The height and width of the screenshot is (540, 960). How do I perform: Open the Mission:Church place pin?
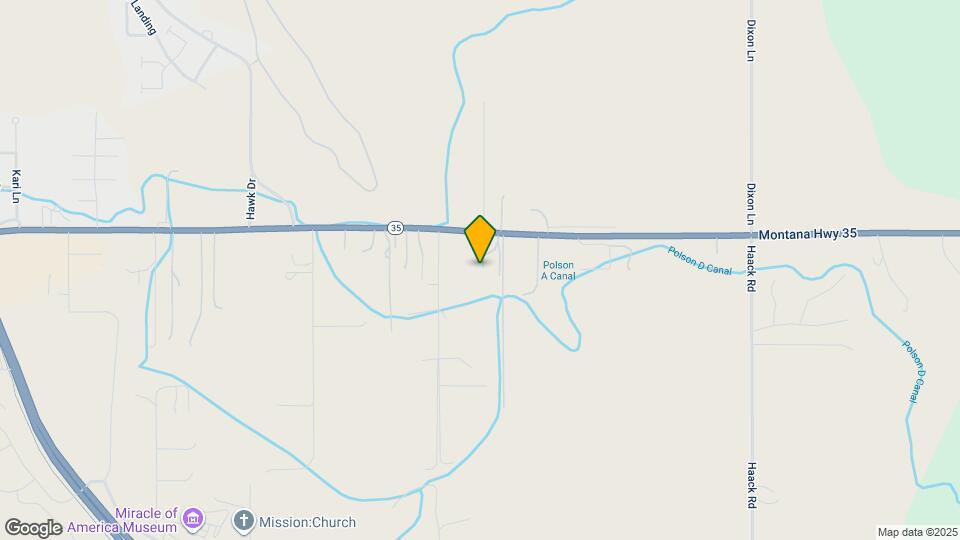[243, 521]
